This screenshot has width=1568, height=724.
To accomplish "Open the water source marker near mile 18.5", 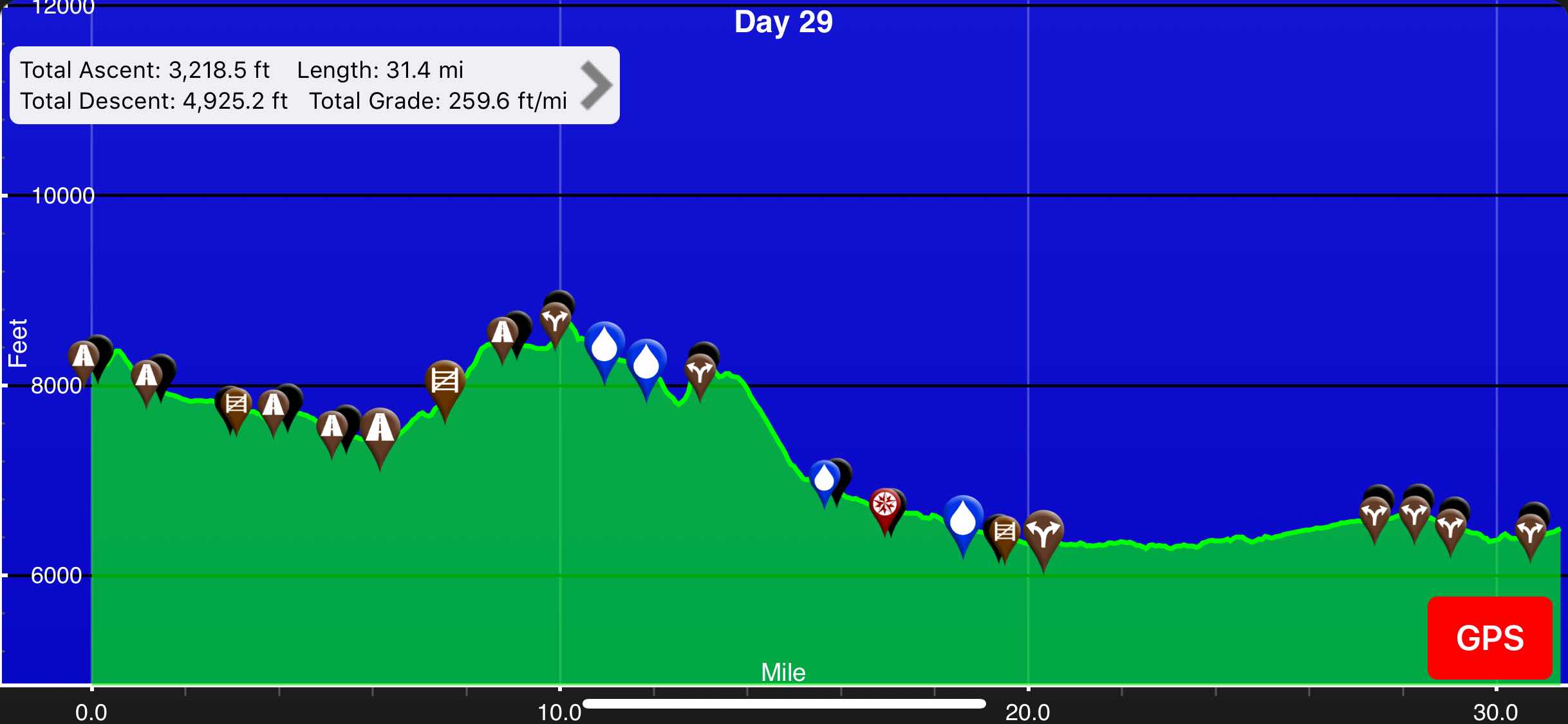I will [963, 518].
